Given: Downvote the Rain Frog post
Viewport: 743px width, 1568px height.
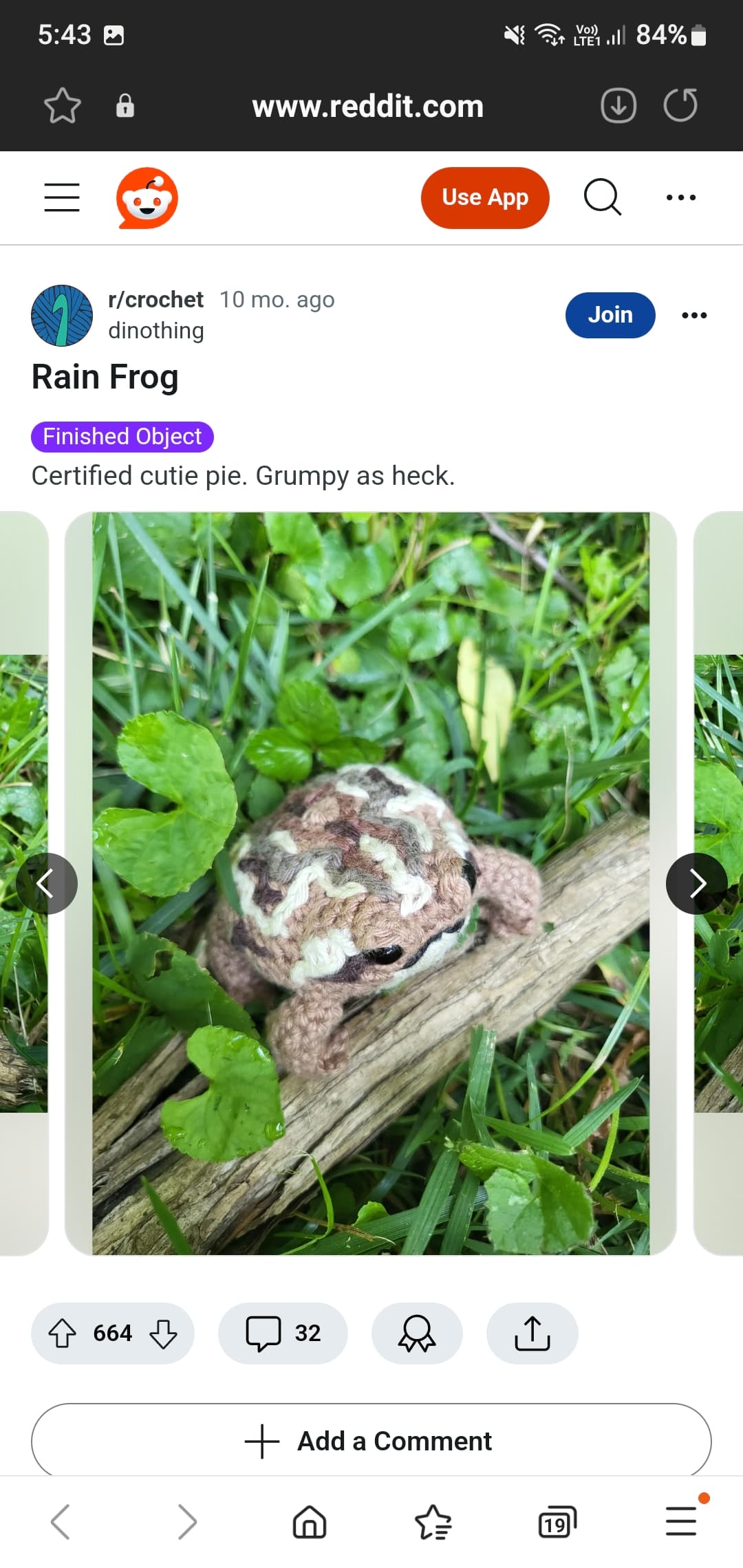Looking at the screenshot, I should [164, 1333].
